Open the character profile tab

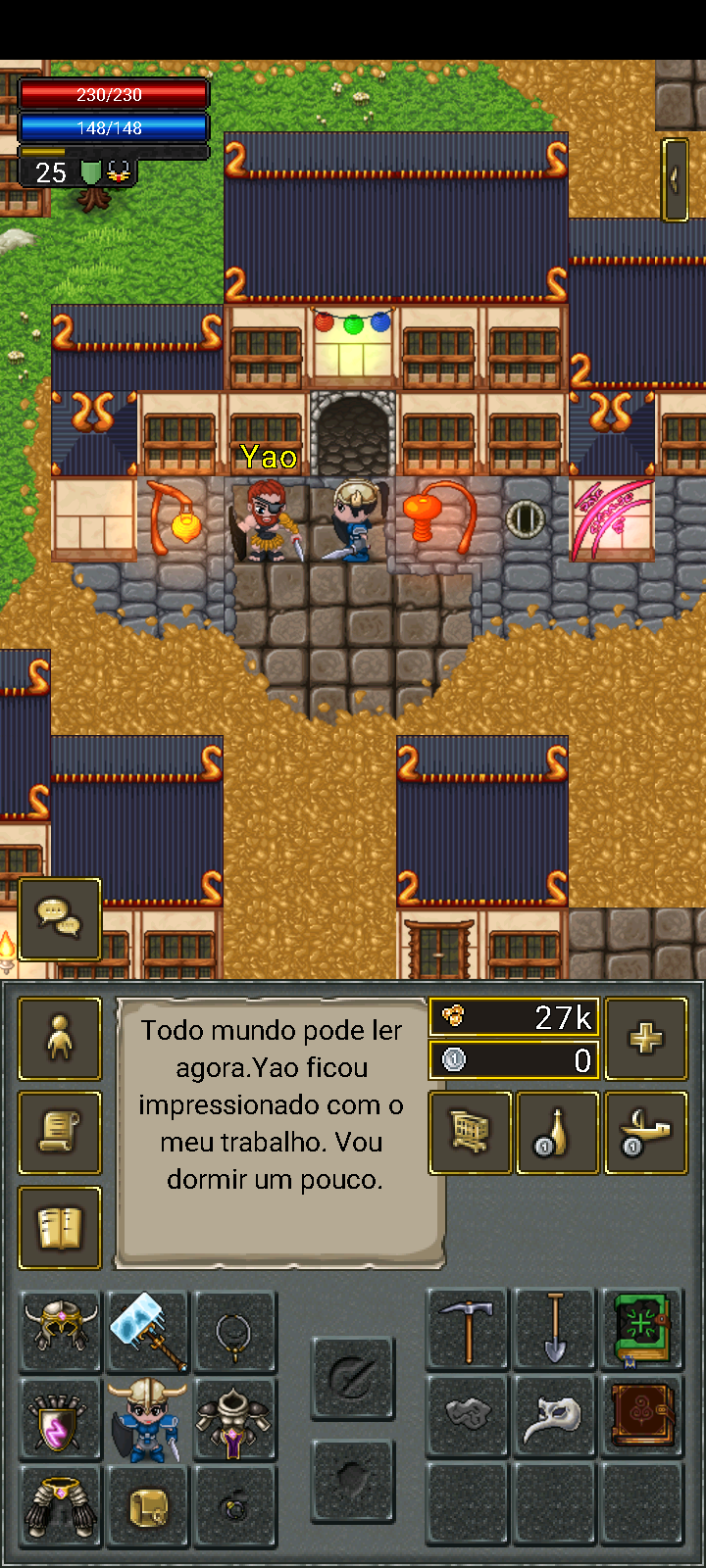60,1039
